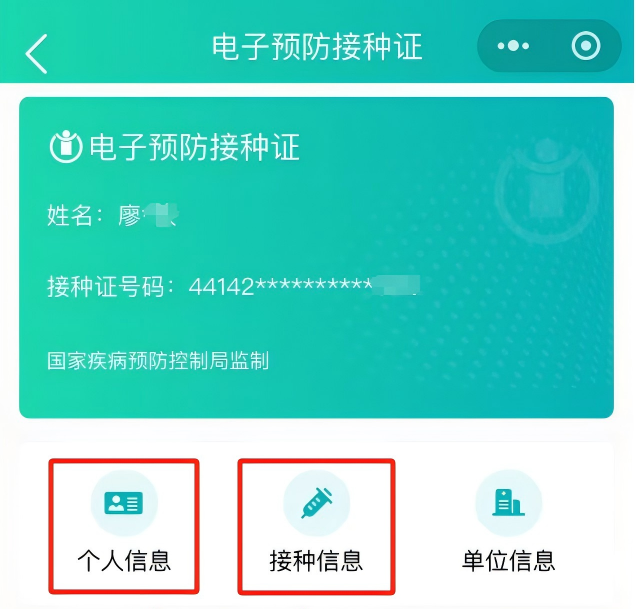Open 个人信息 personal information

point(124,525)
